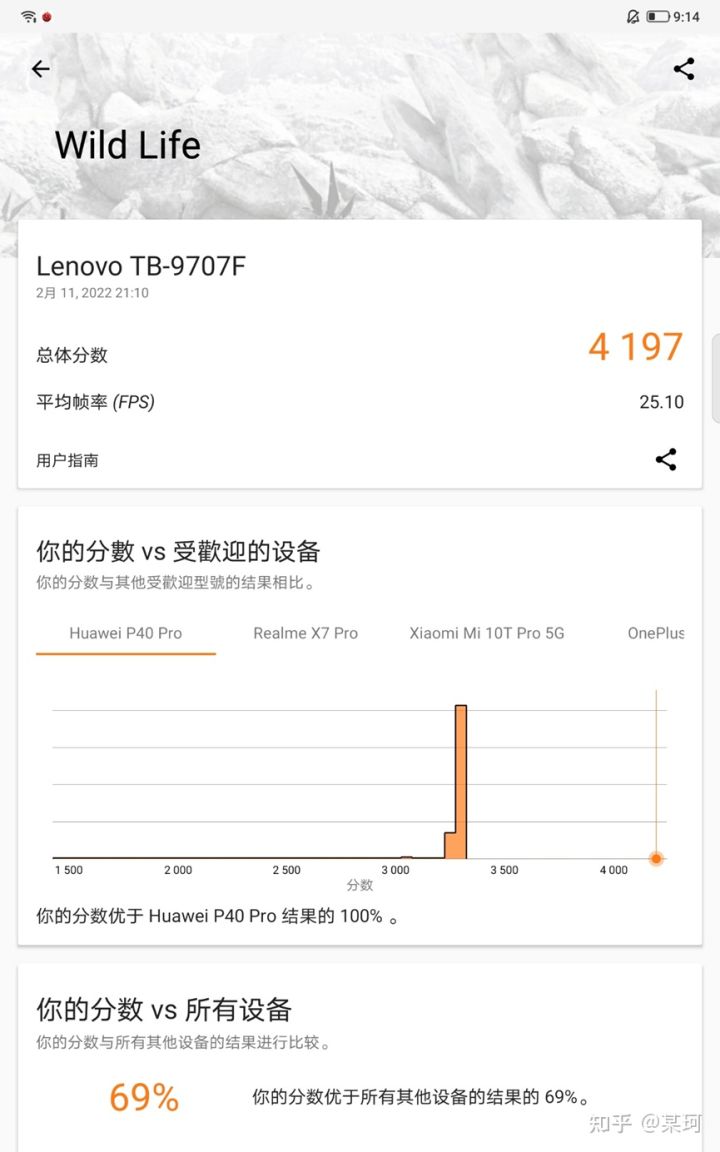Tap the mute notification icon in the status bar
720x1152 pixels.
pos(633,15)
